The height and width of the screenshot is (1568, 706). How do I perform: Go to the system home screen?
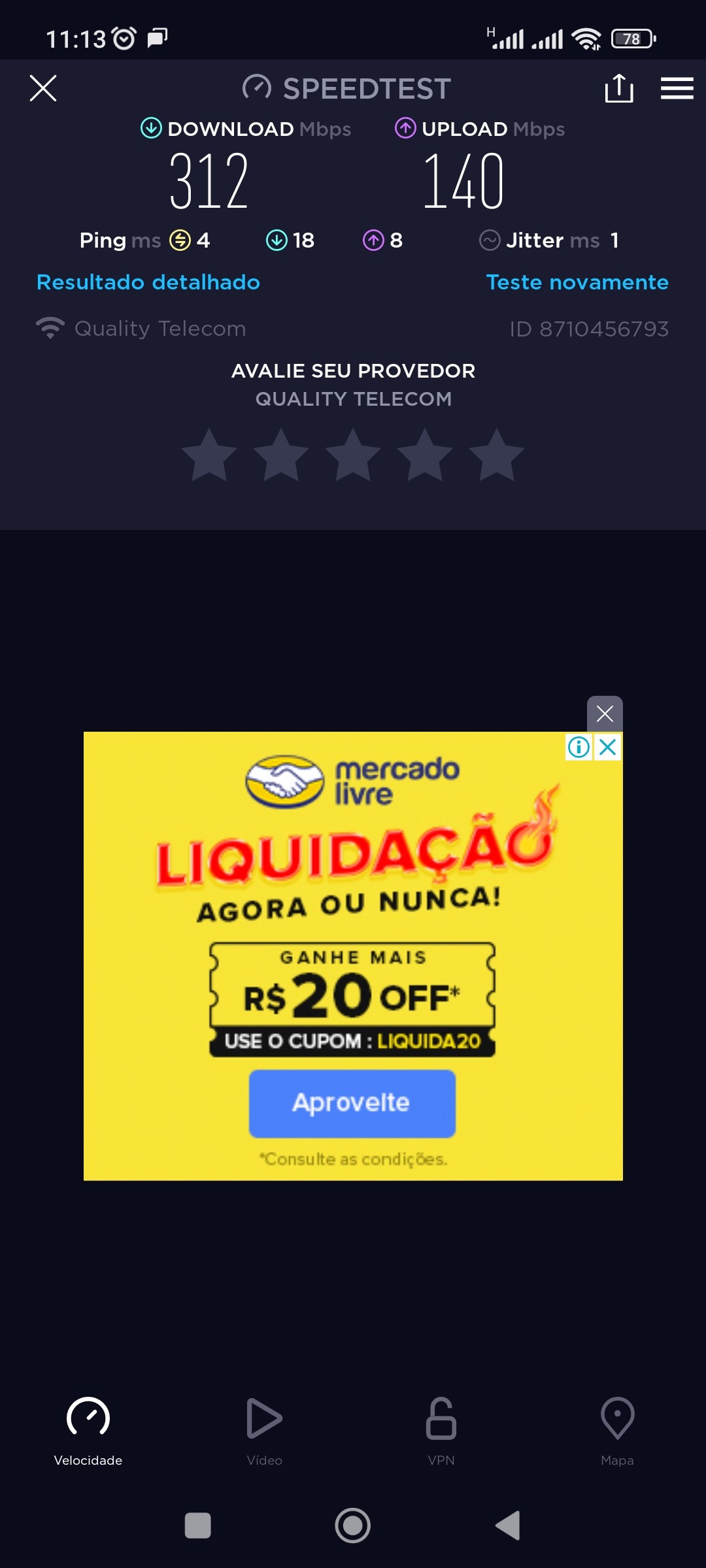coord(353,1526)
